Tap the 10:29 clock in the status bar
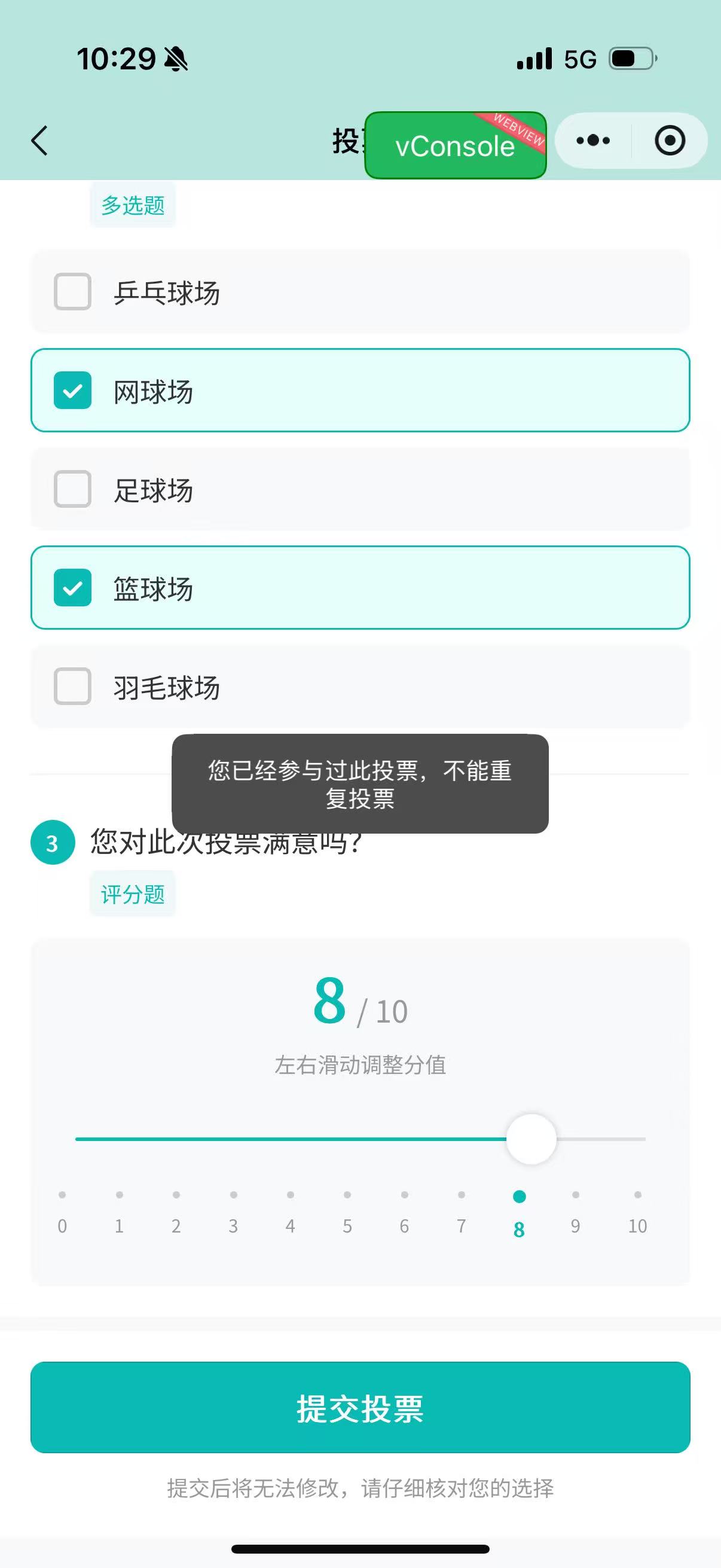The image size is (721, 1568). (x=117, y=58)
